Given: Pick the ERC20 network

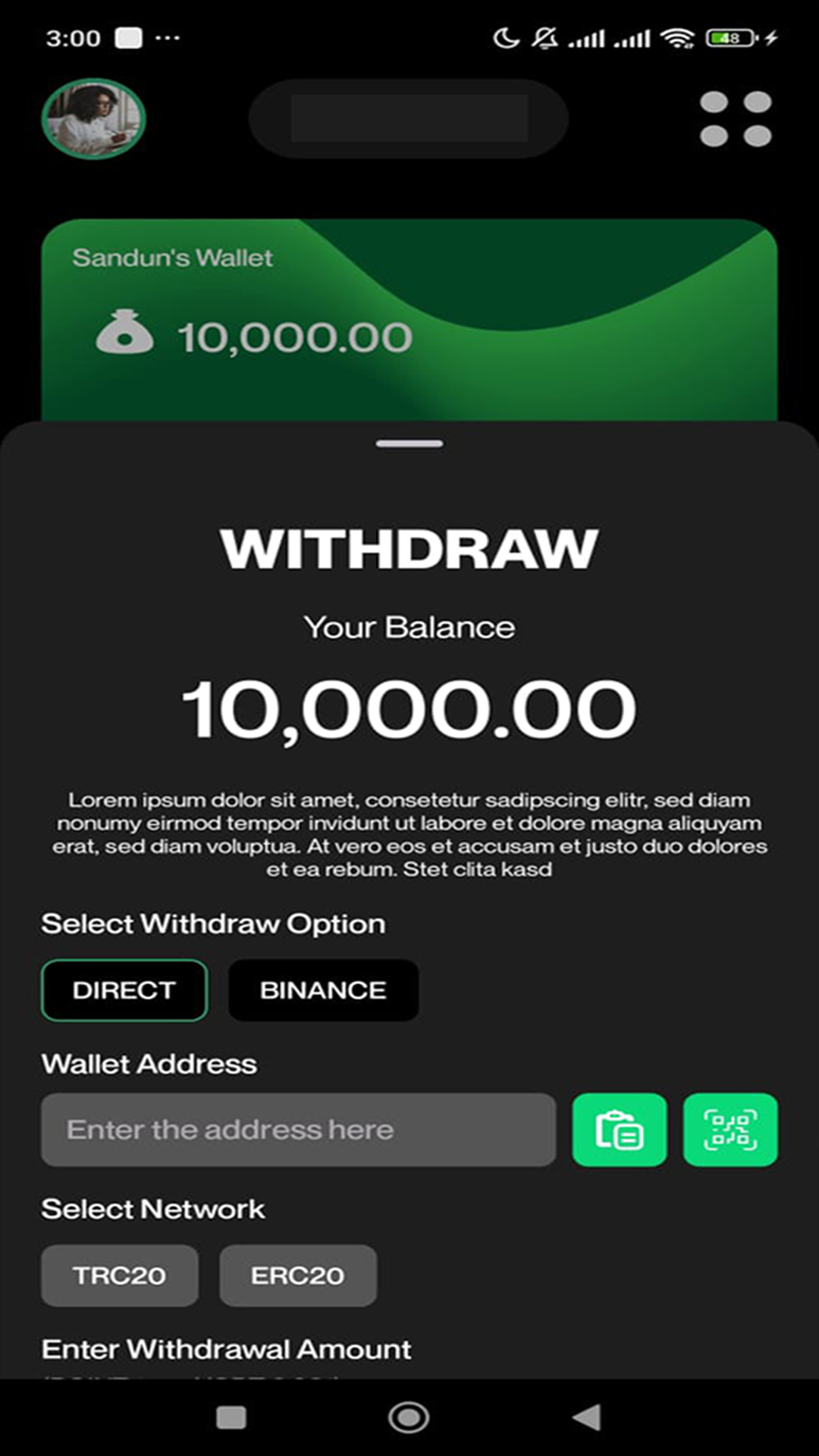Looking at the screenshot, I should [298, 1276].
